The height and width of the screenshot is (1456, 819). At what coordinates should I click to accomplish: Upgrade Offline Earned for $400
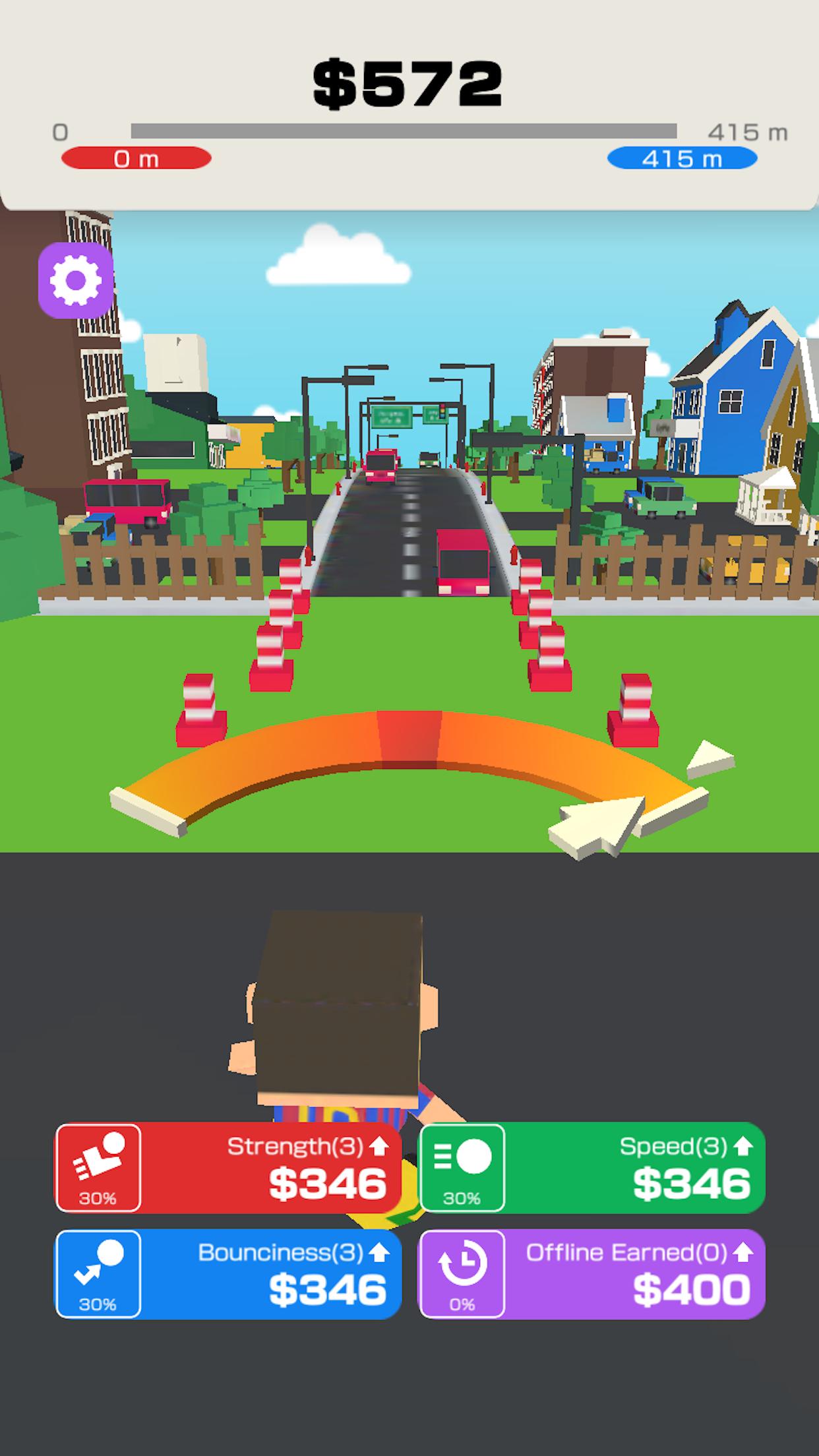pos(592,1274)
